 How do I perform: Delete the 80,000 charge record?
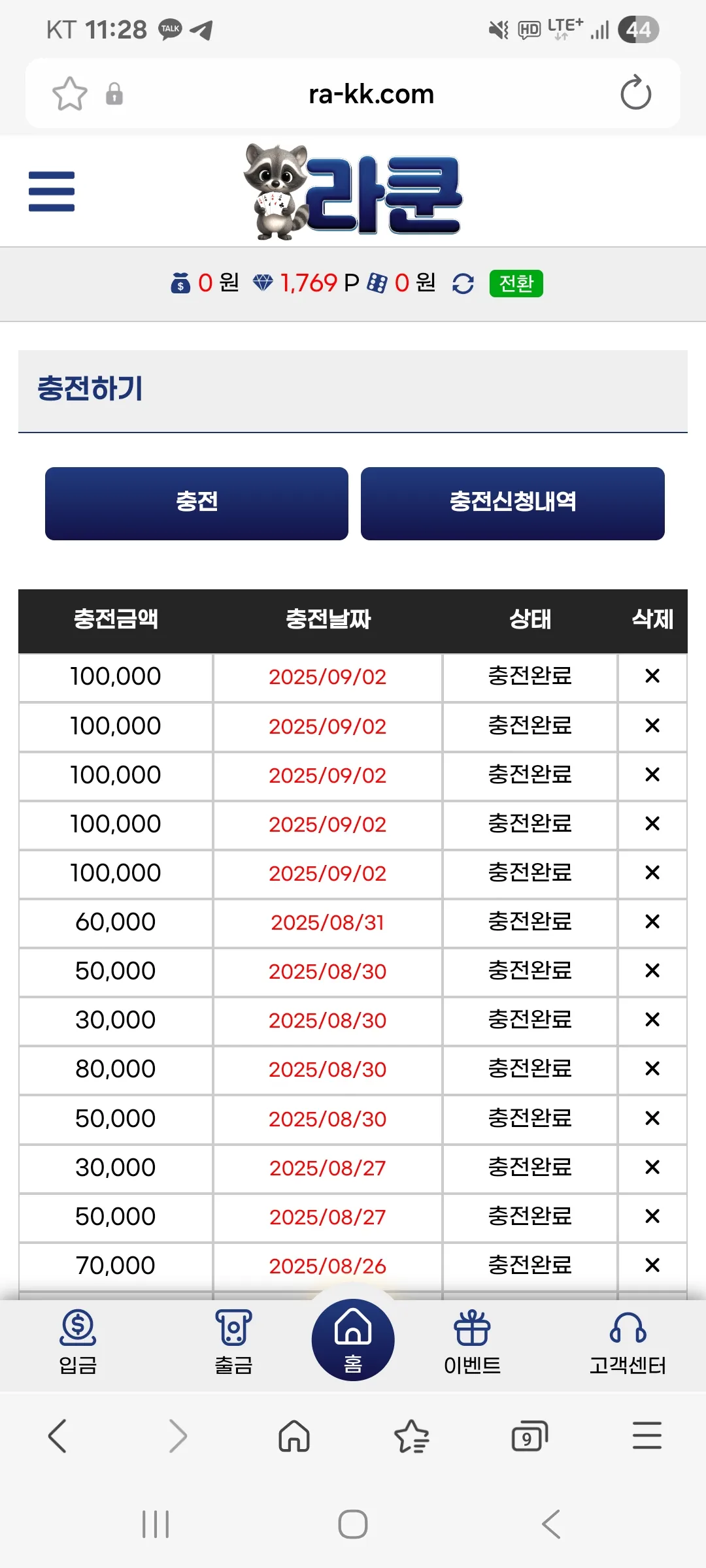[x=652, y=1069]
